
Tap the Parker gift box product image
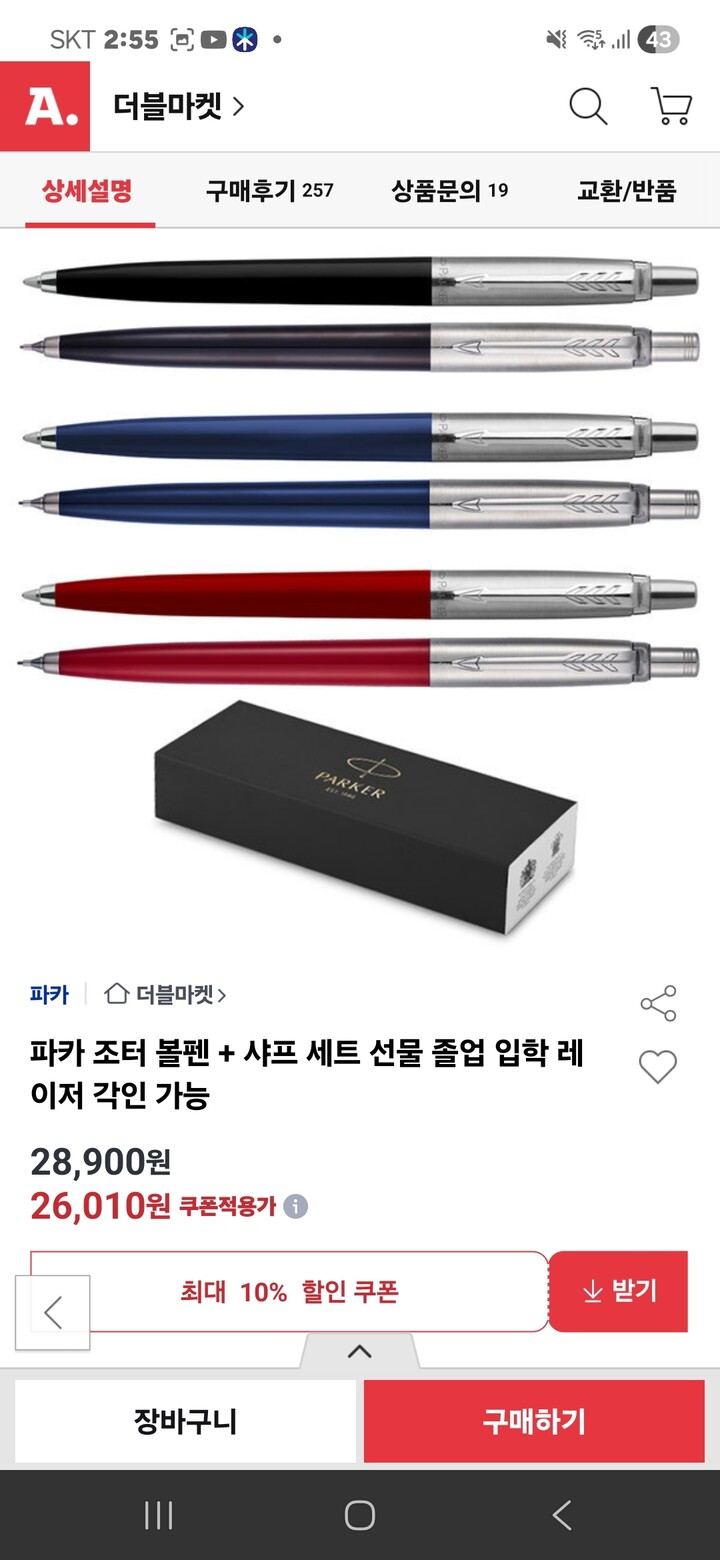pos(360,820)
